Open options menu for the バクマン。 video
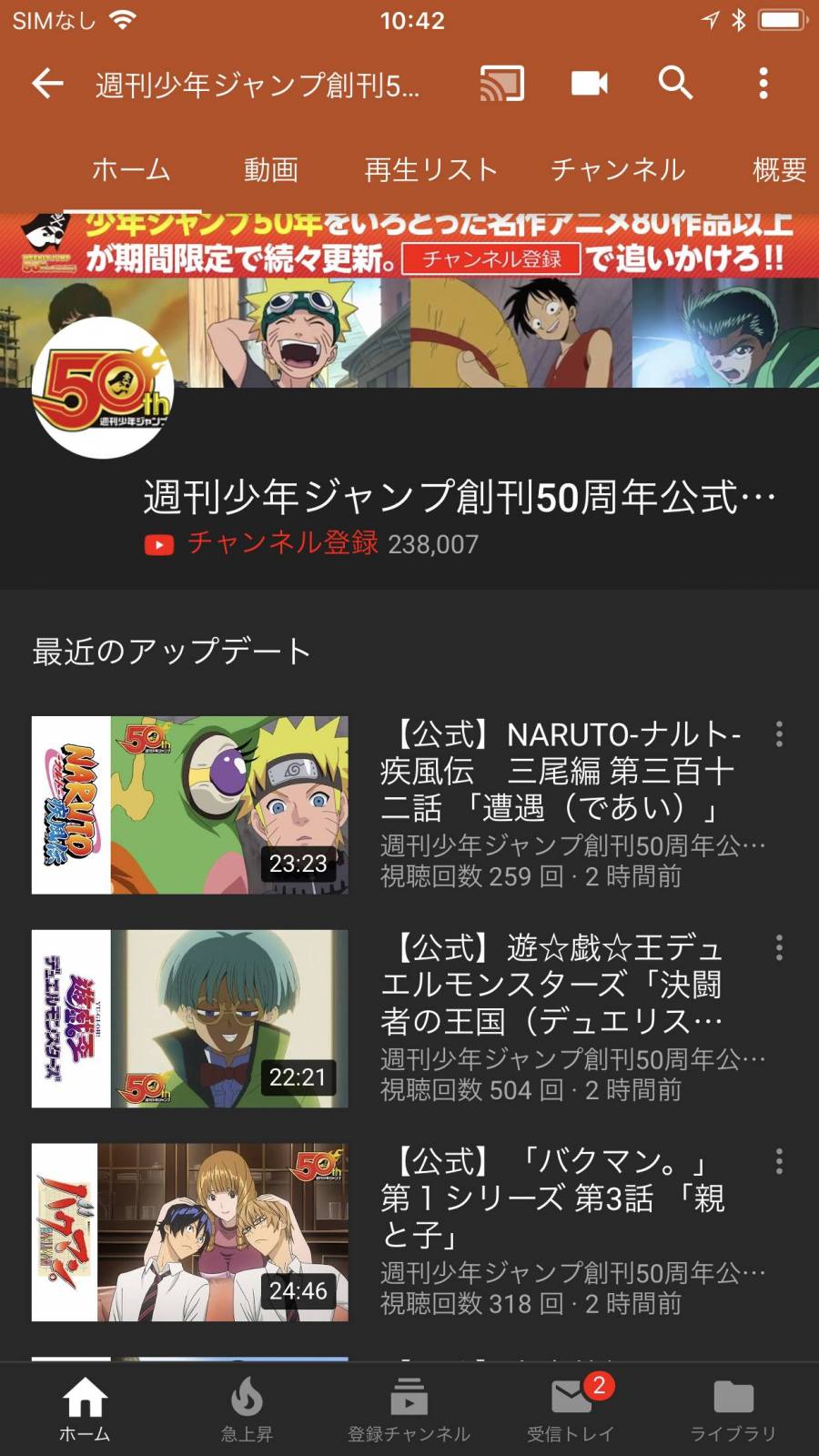 [779, 1161]
